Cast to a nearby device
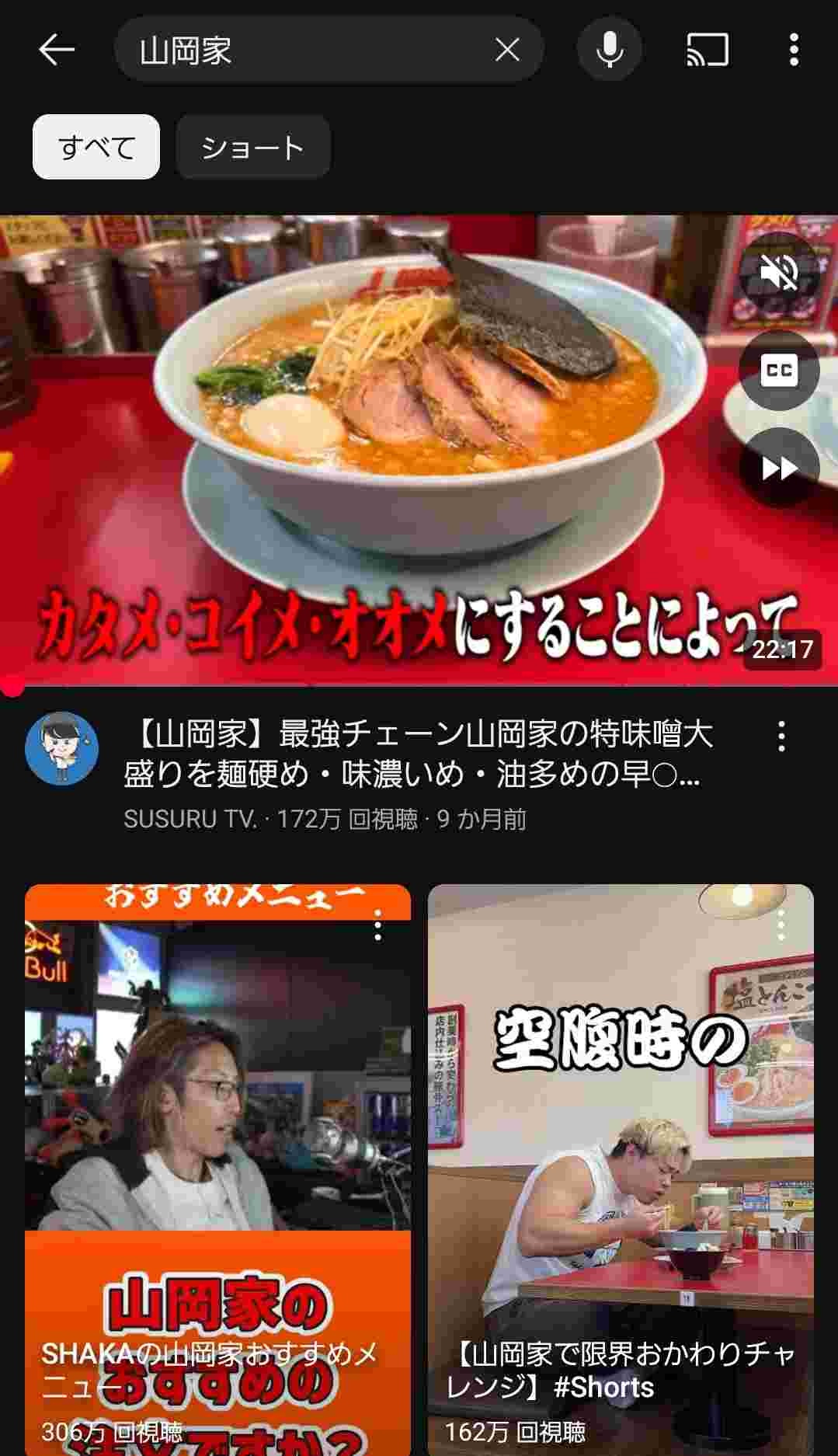Viewport: 838px width, 1456px height. (707, 51)
